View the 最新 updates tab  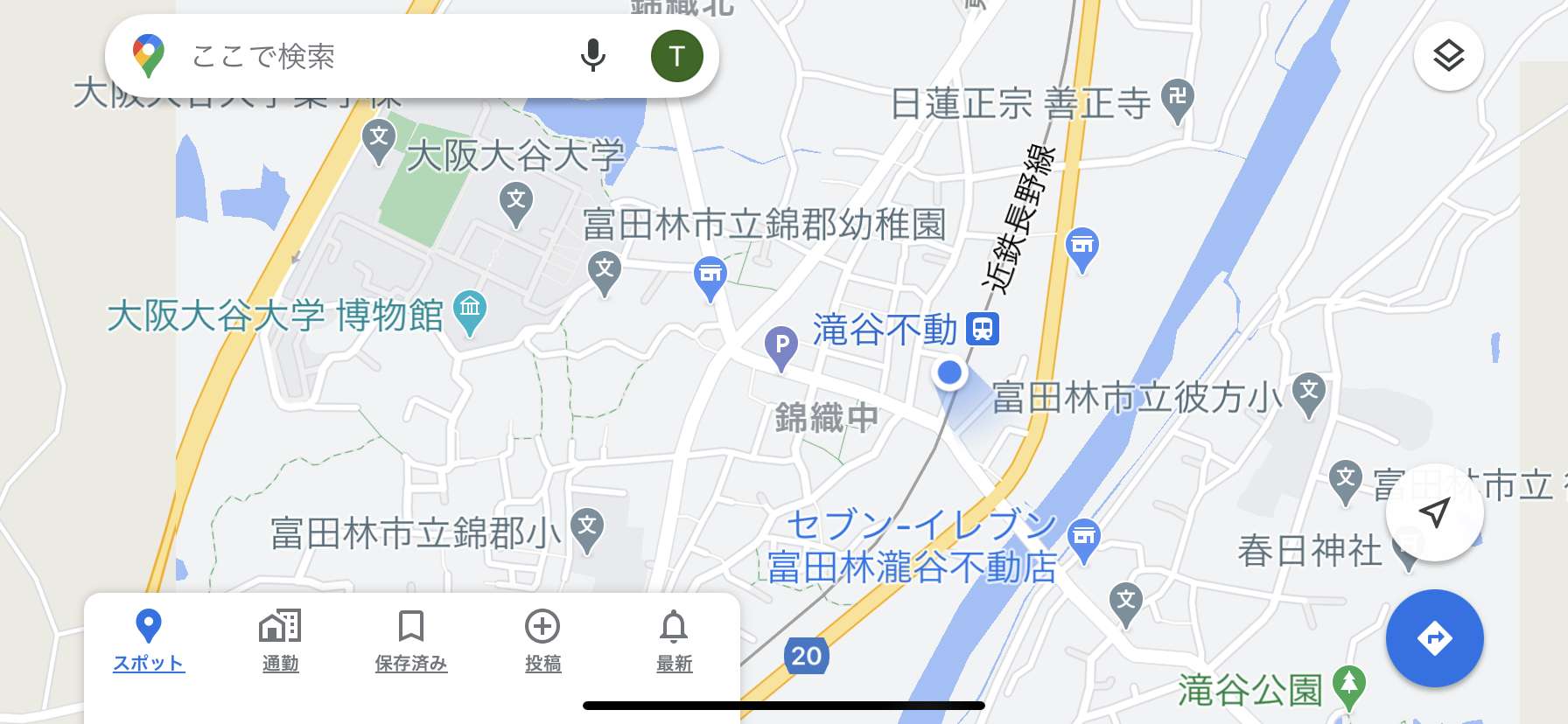pyautogui.click(x=674, y=640)
